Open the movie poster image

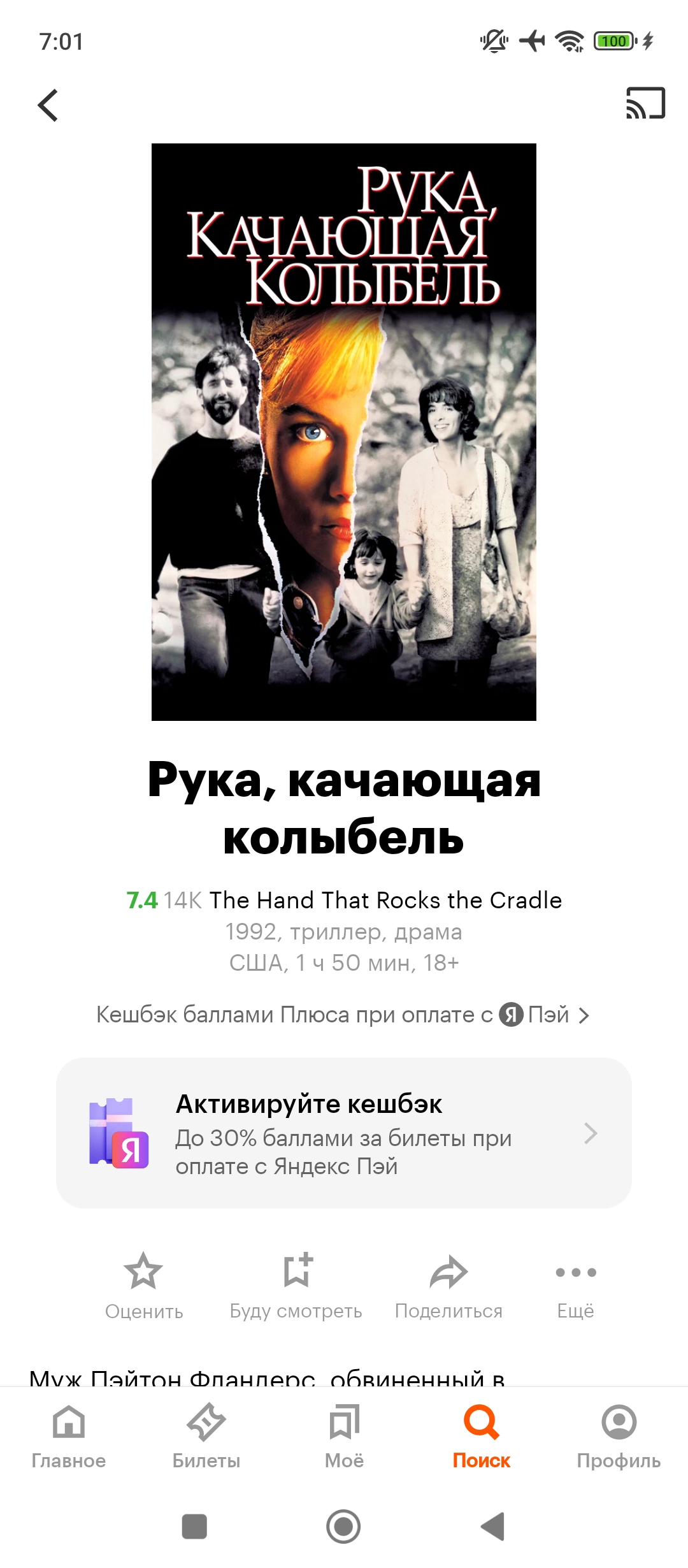344,432
